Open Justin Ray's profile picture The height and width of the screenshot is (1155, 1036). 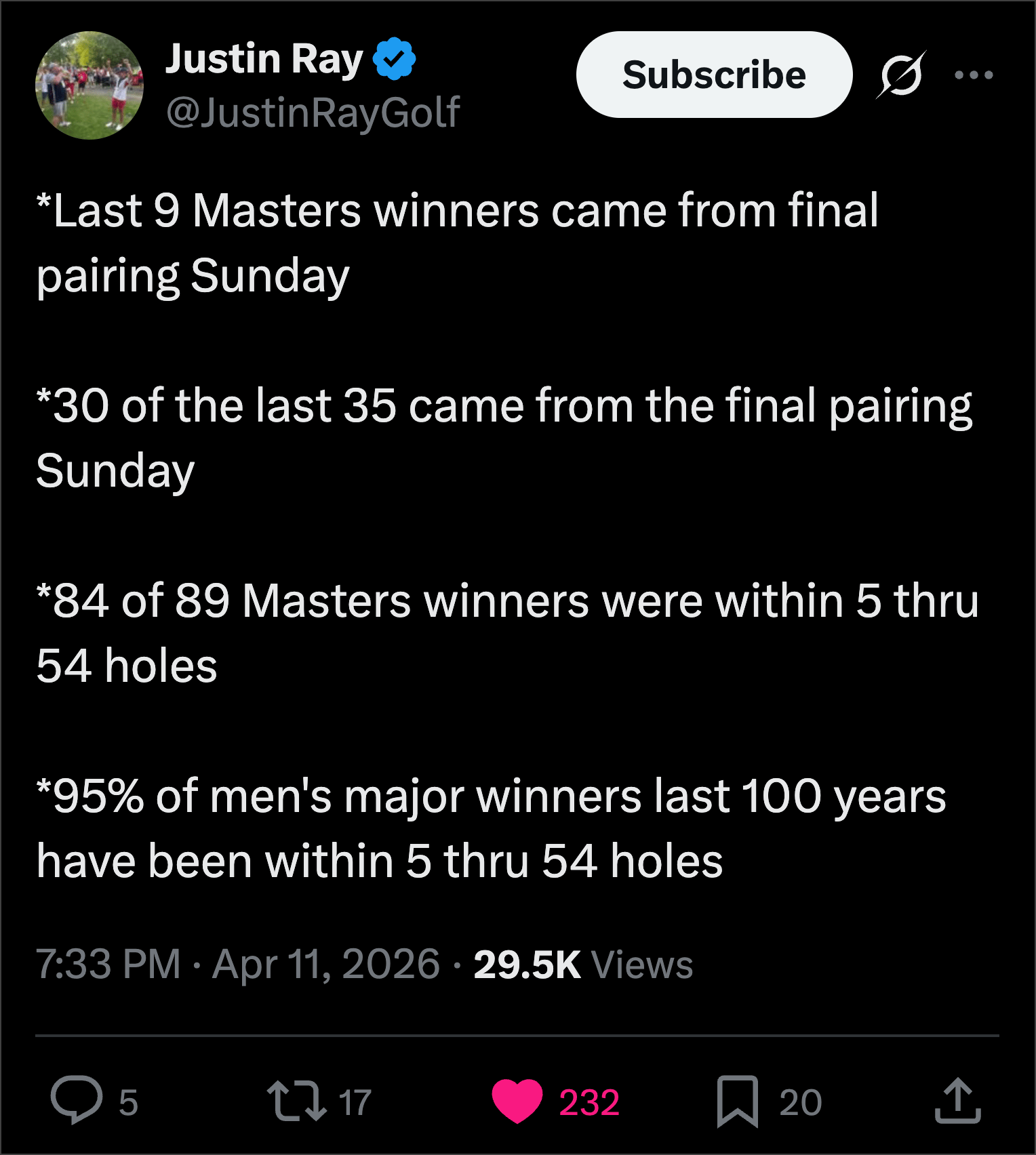89,85
